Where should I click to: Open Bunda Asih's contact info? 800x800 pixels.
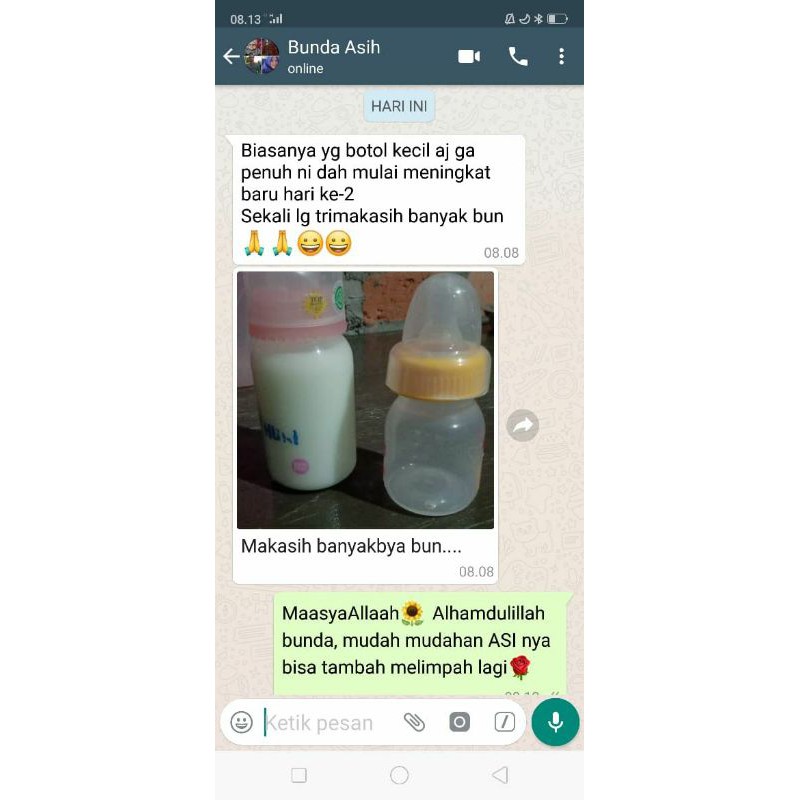(x=334, y=56)
